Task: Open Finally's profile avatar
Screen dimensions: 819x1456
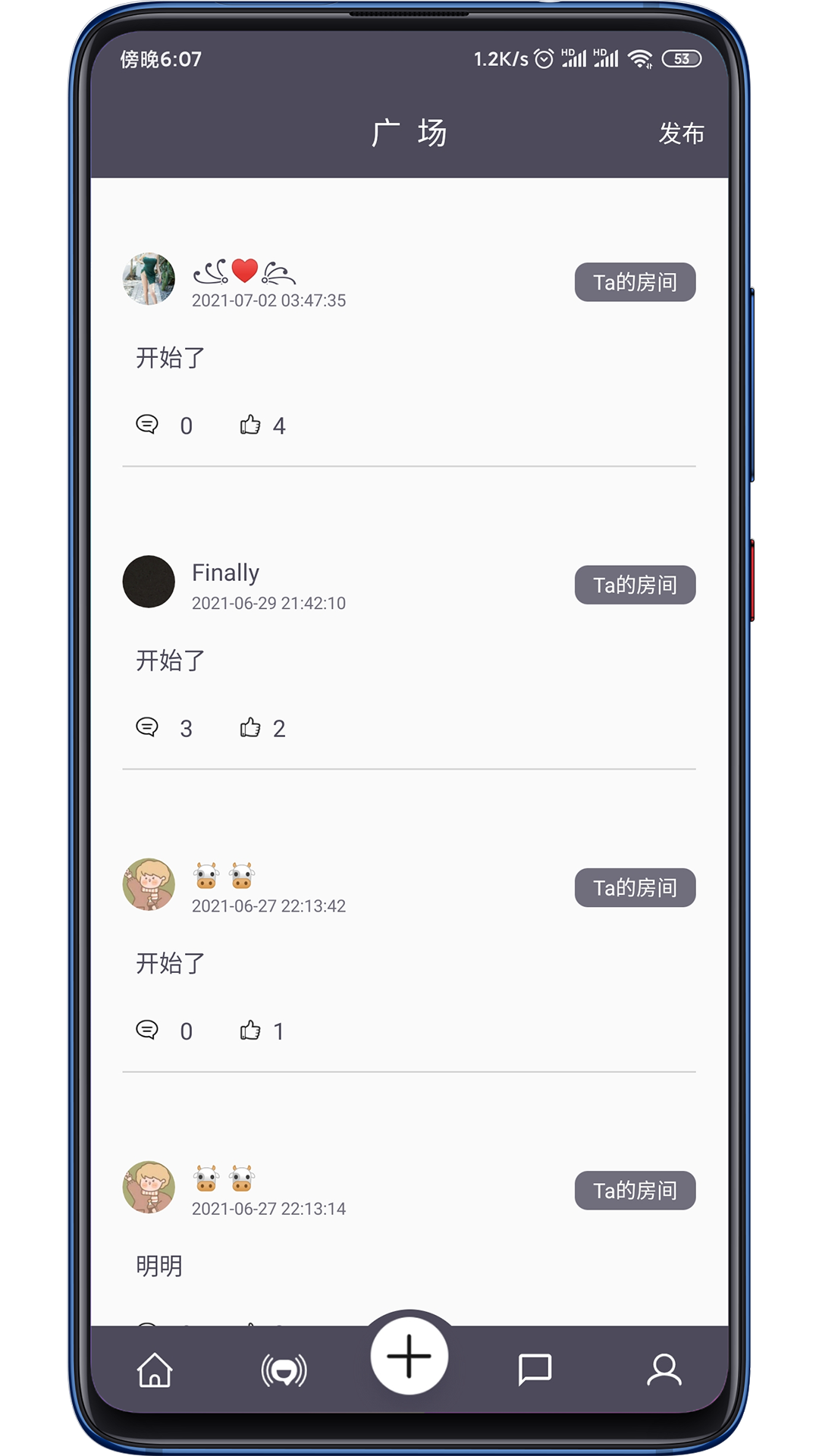Action: pyautogui.click(x=149, y=582)
